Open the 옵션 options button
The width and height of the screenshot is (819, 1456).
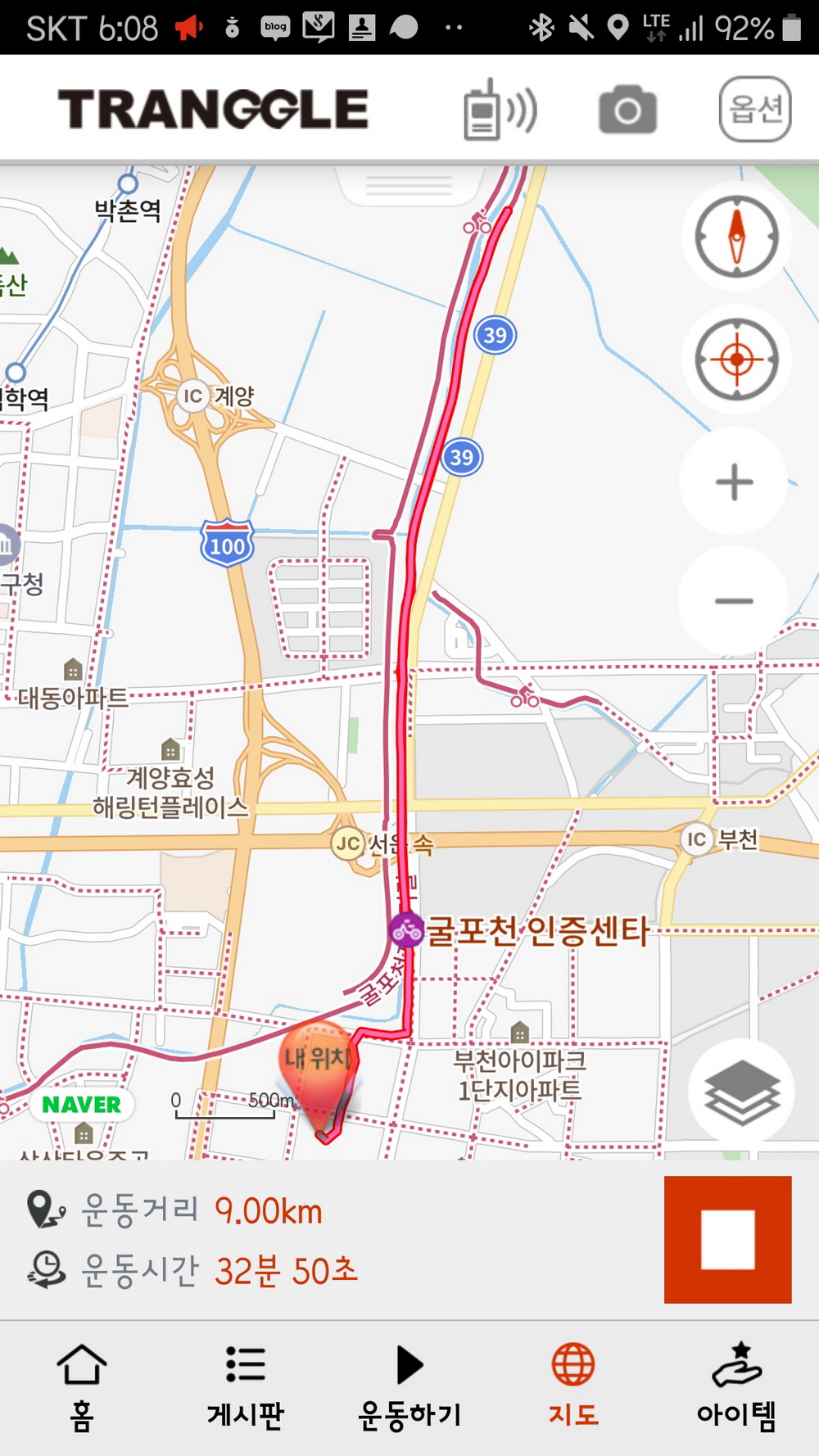(x=755, y=110)
